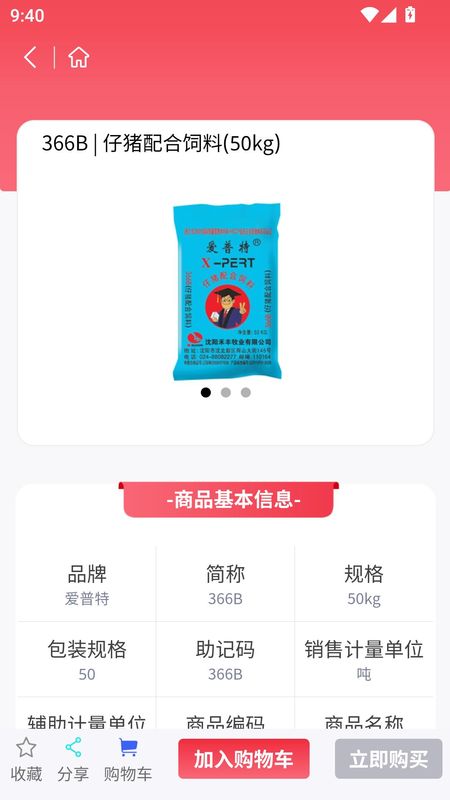Share this product via 分享
Viewport: 450px width, 800px height.
pyautogui.click(x=73, y=759)
